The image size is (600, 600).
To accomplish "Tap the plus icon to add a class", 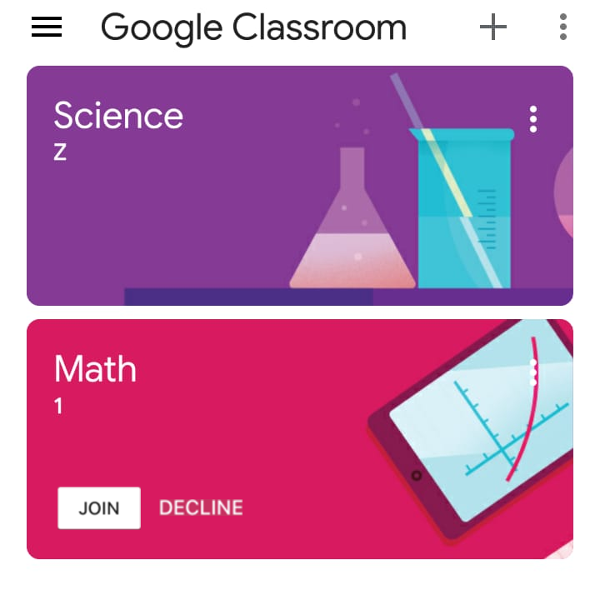I will [x=493, y=28].
